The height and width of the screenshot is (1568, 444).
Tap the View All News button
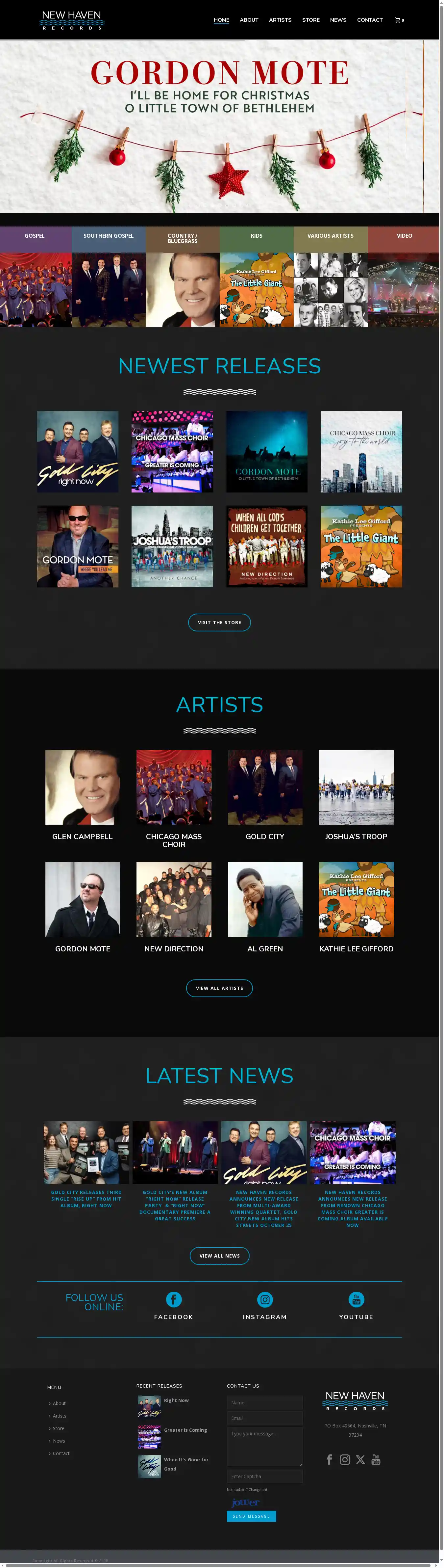pos(220,1256)
